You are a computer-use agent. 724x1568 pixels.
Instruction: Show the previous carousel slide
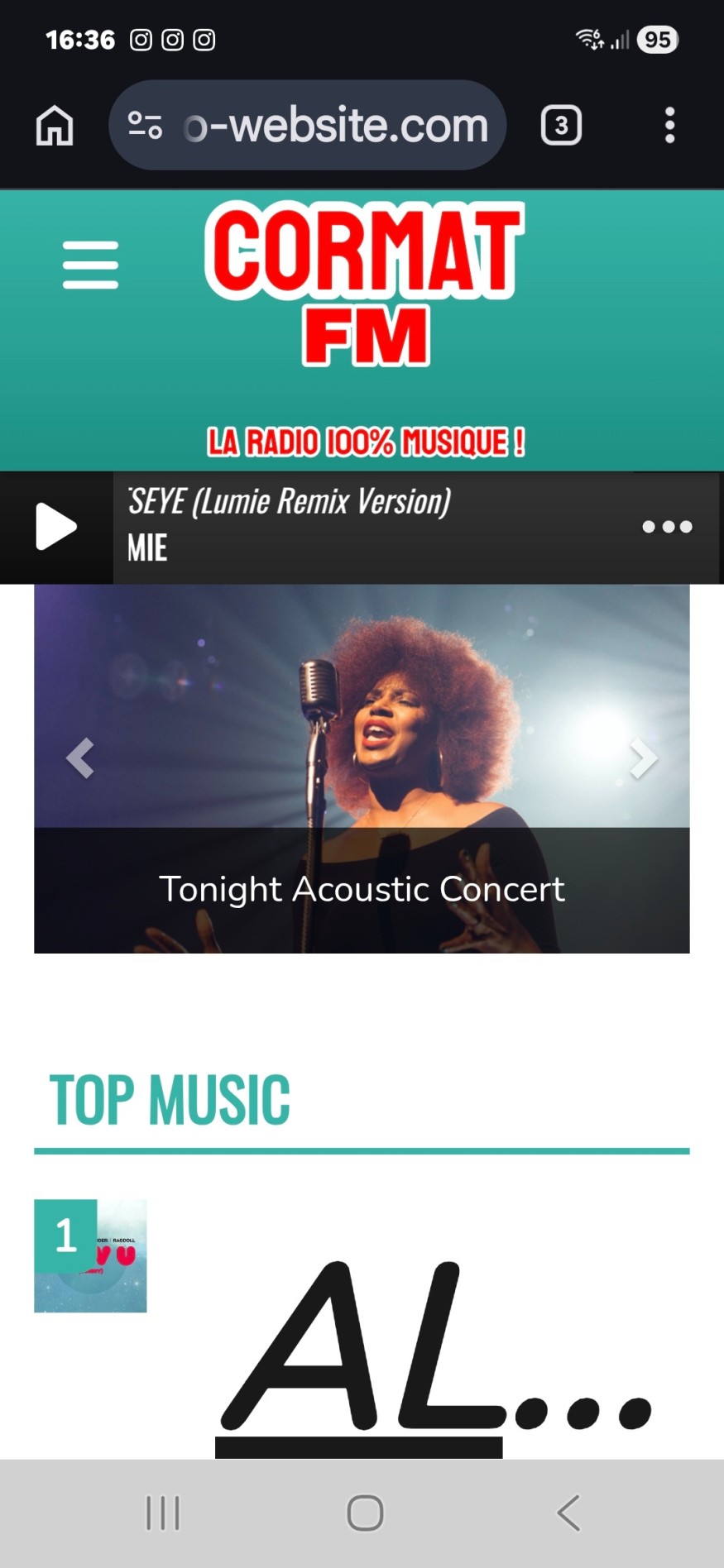[x=80, y=758]
